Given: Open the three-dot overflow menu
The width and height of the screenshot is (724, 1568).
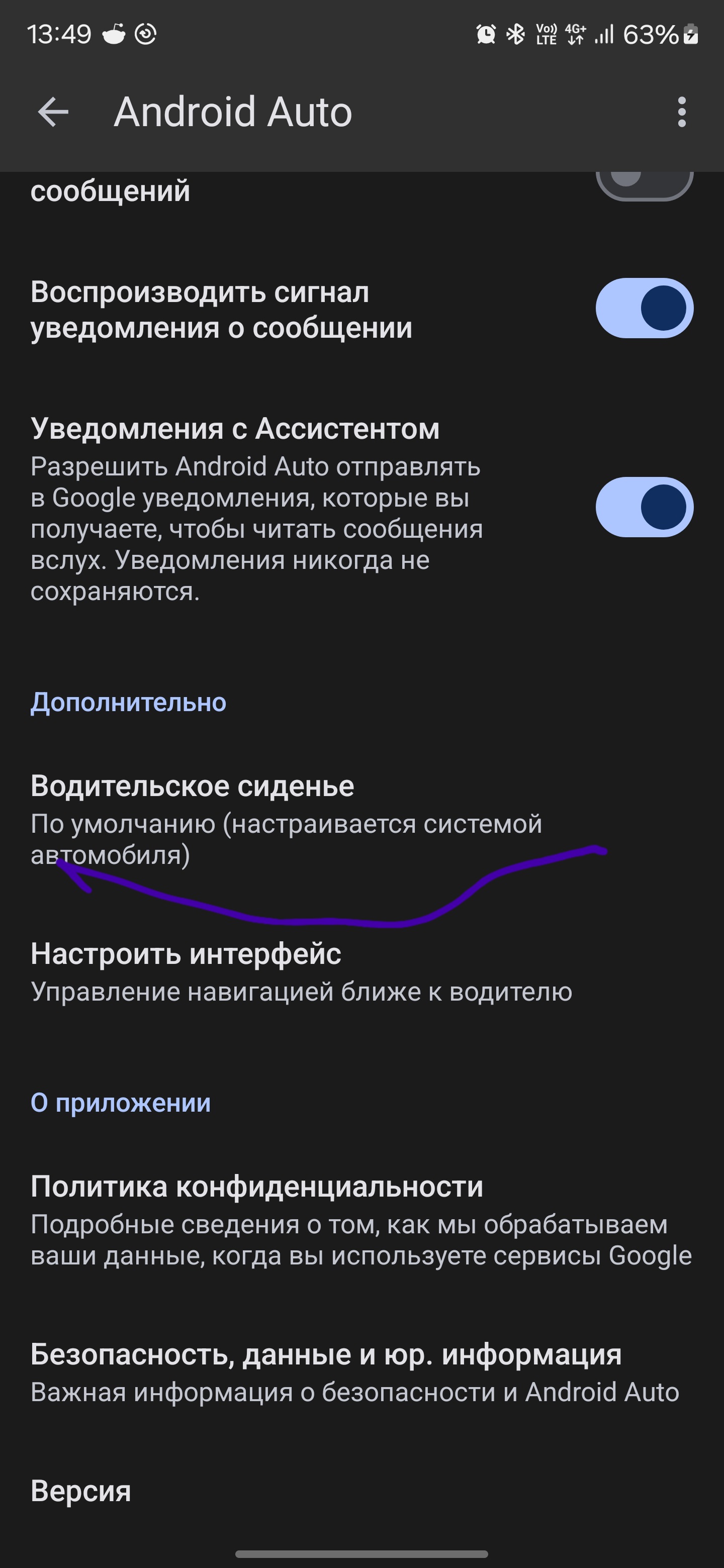Looking at the screenshot, I should click(x=681, y=112).
